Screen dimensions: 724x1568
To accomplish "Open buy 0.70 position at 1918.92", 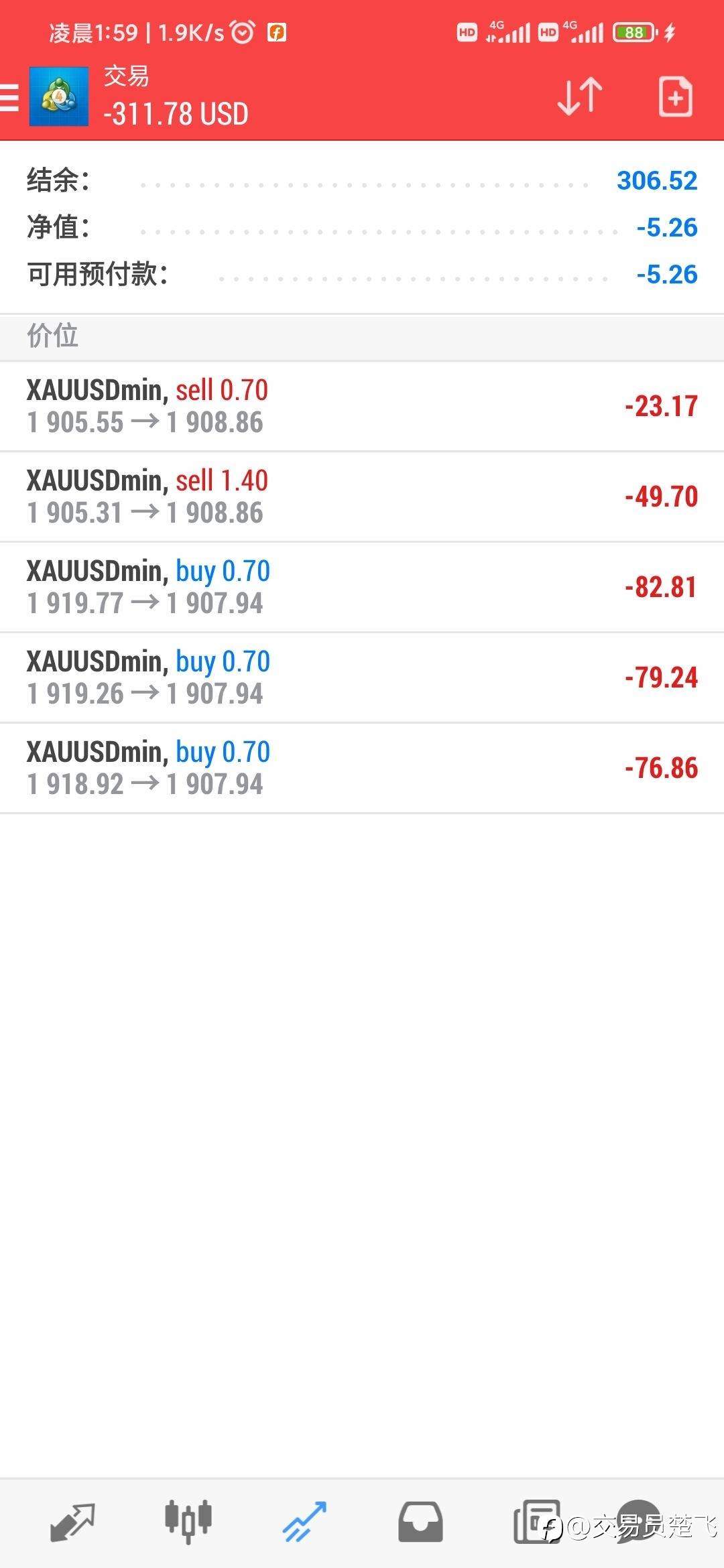I will point(362,769).
